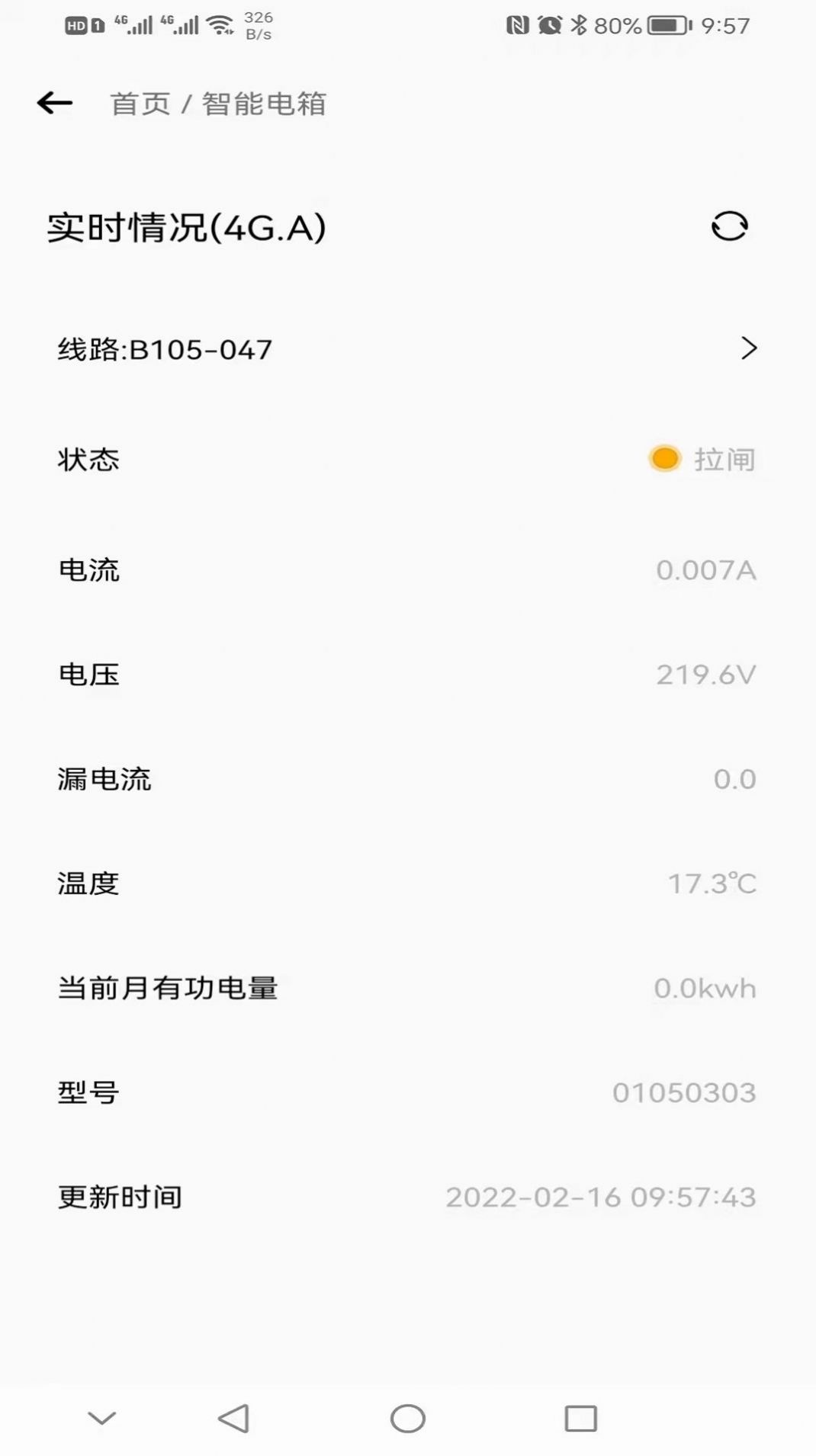Tap the orange status dot next to 拉闸
Image resolution: width=816 pixels, height=1456 pixels.
664,459
